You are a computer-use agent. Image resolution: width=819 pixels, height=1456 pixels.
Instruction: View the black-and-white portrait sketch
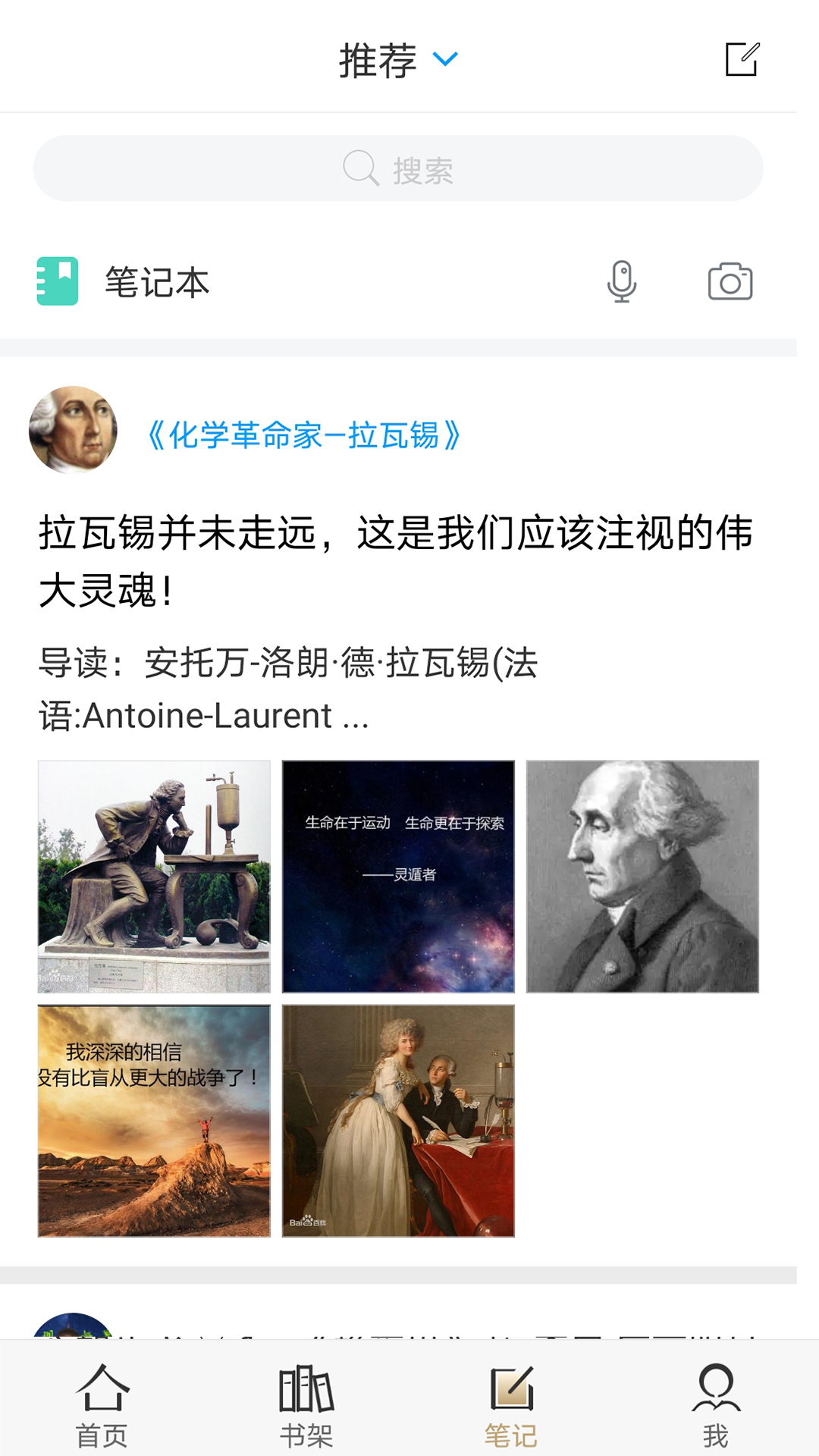coord(642,877)
